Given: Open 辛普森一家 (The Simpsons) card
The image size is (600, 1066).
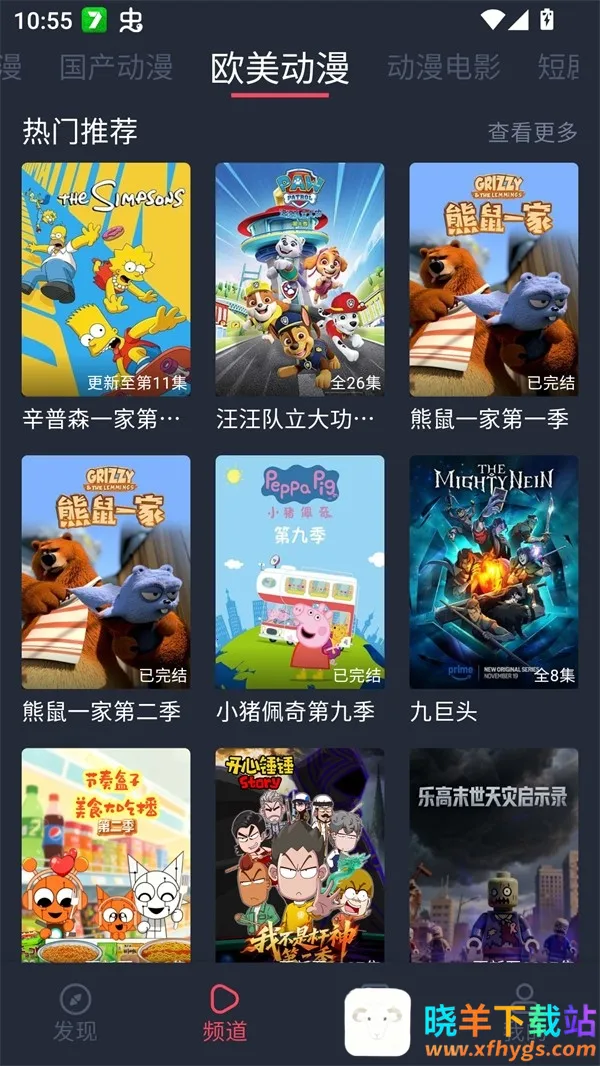Looking at the screenshot, I should pyautogui.click(x=106, y=280).
